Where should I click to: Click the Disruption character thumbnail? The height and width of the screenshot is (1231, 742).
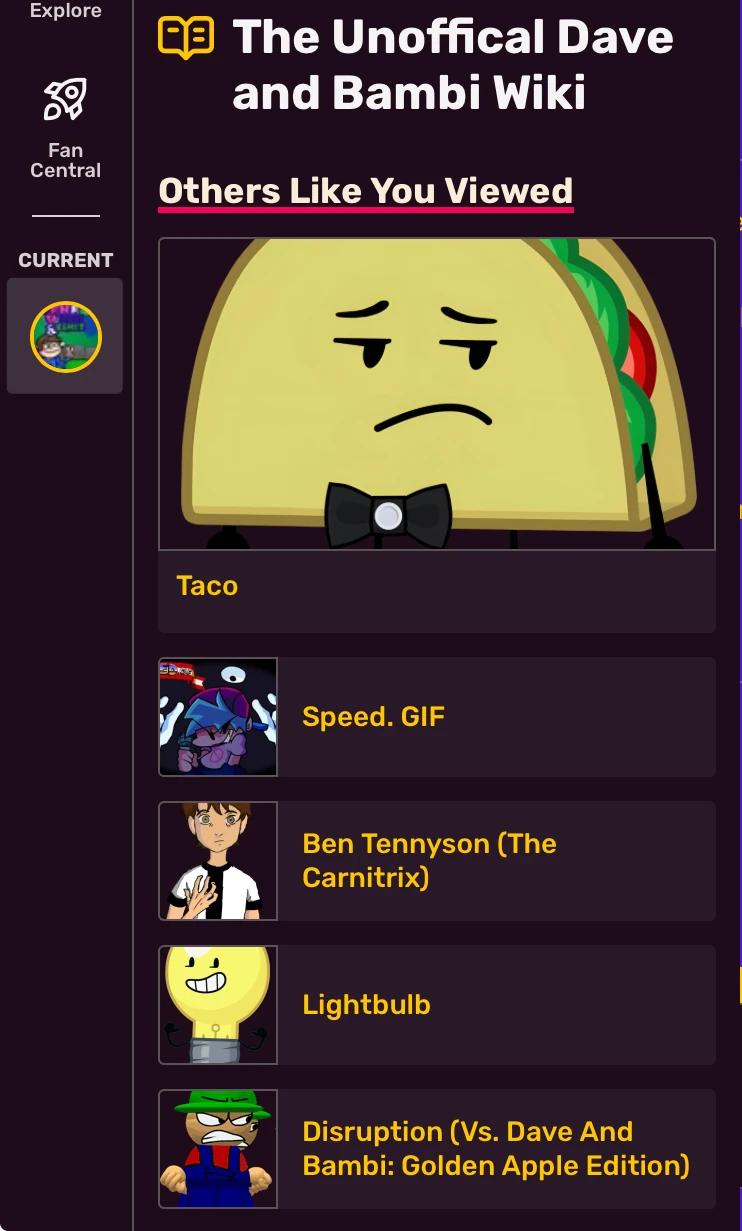click(x=217, y=1147)
